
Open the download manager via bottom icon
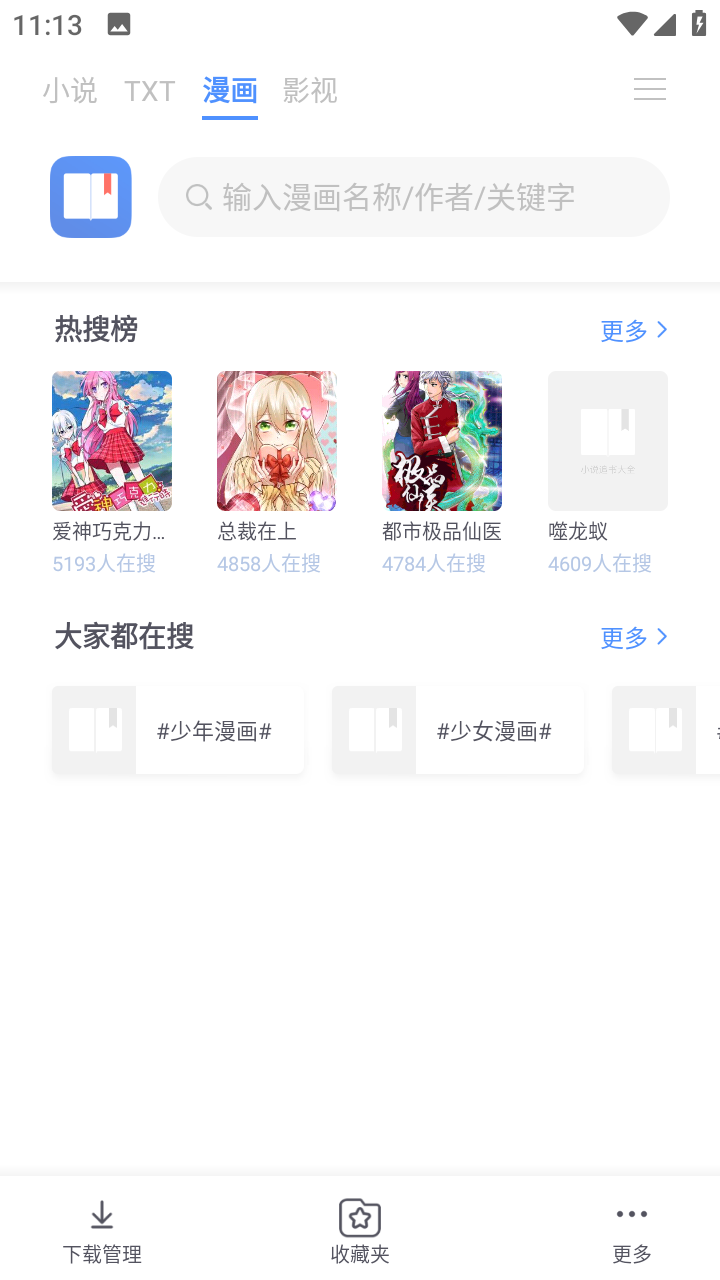(x=101, y=1214)
